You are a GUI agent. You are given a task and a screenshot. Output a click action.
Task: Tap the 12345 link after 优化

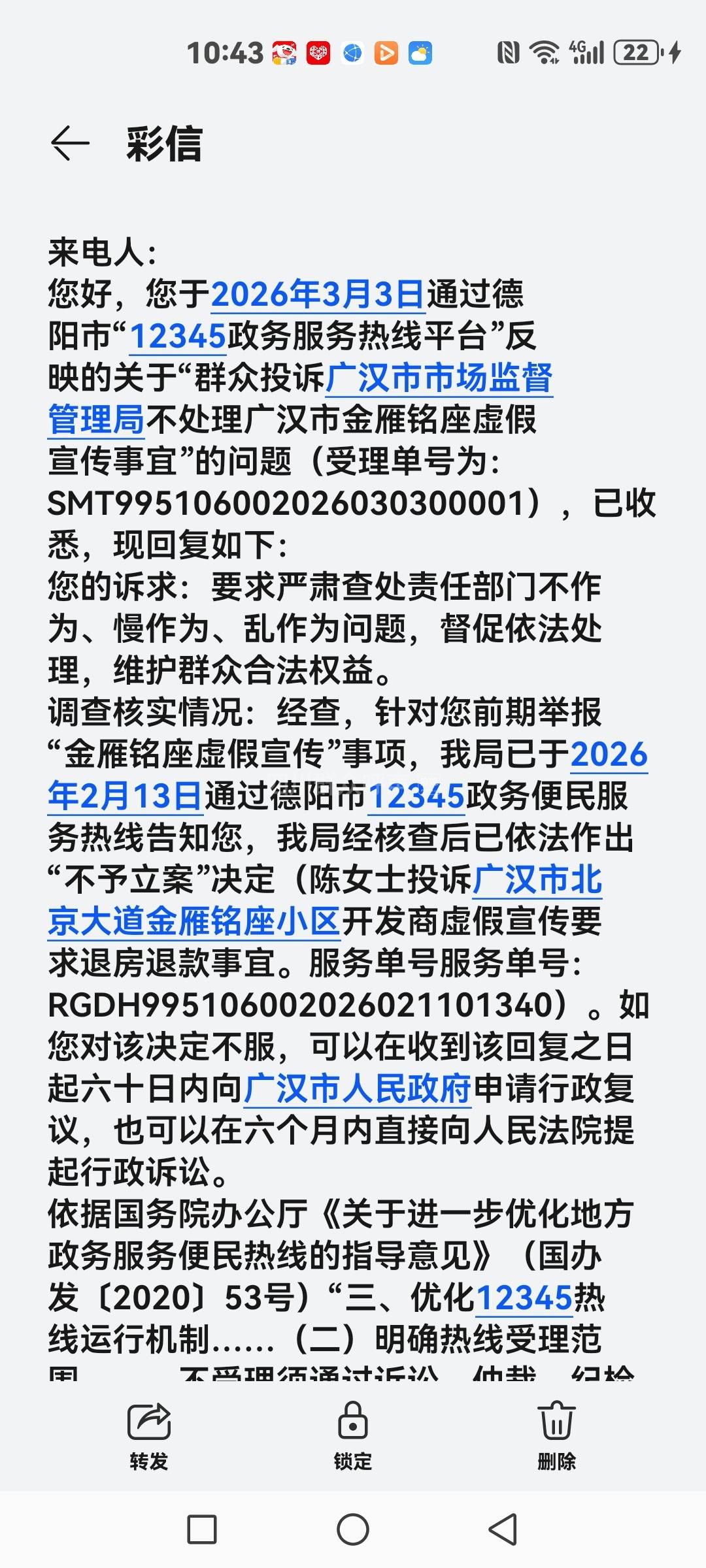pos(524,1298)
